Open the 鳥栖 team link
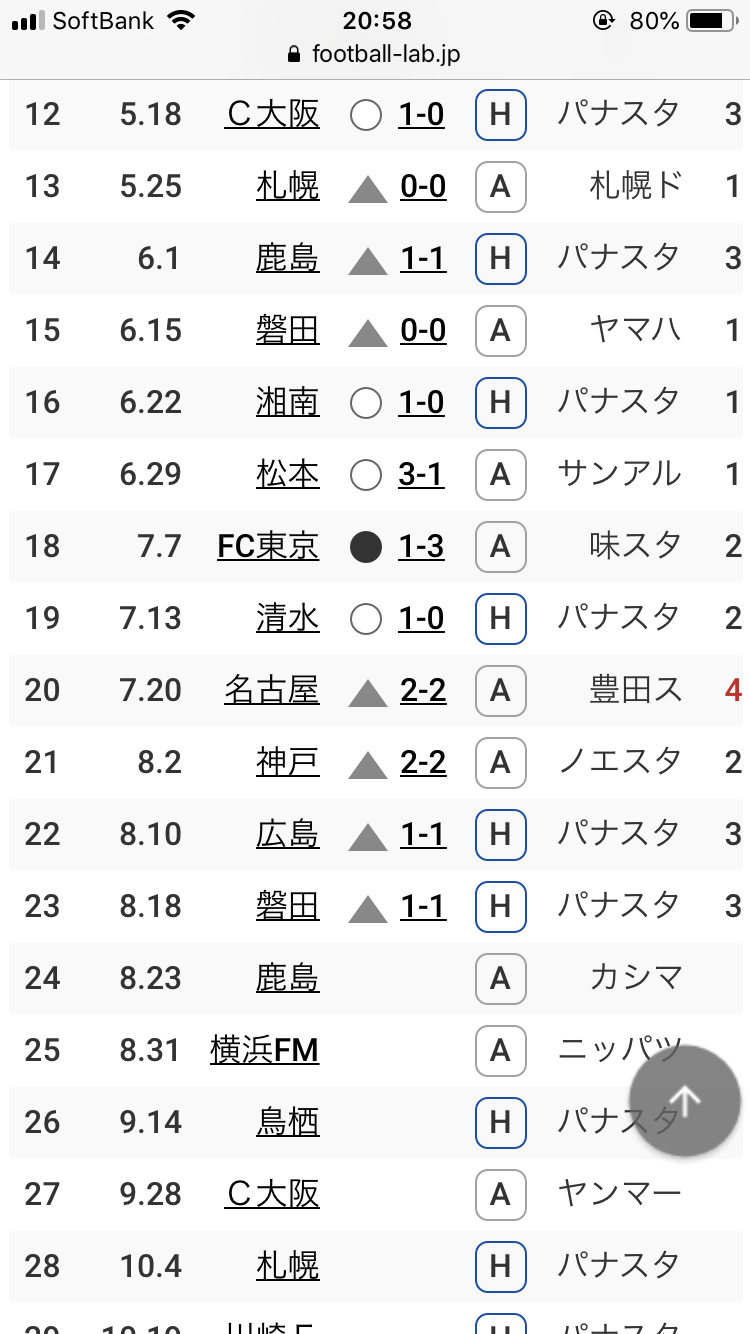Viewport: 750px width, 1334px height. (288, 1122)
